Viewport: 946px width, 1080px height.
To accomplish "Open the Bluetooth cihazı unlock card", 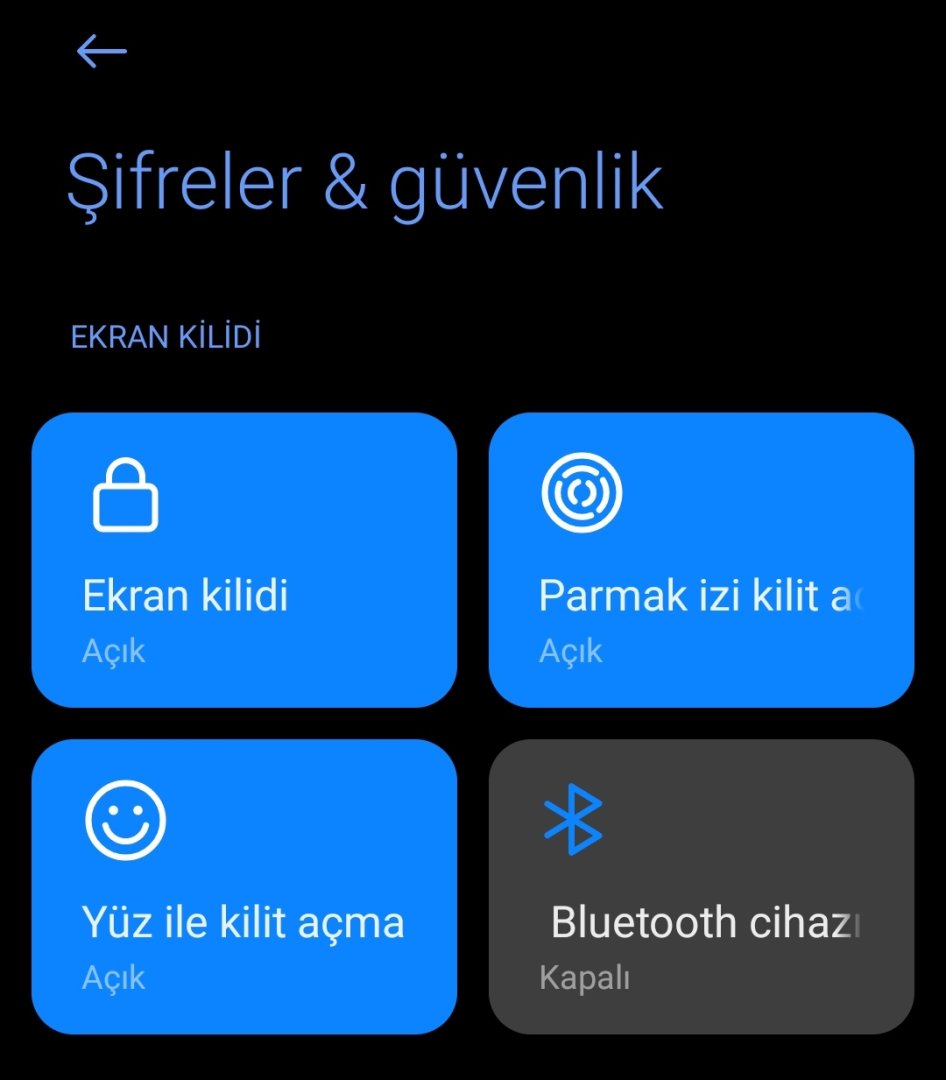I will (x=700, y=886).
